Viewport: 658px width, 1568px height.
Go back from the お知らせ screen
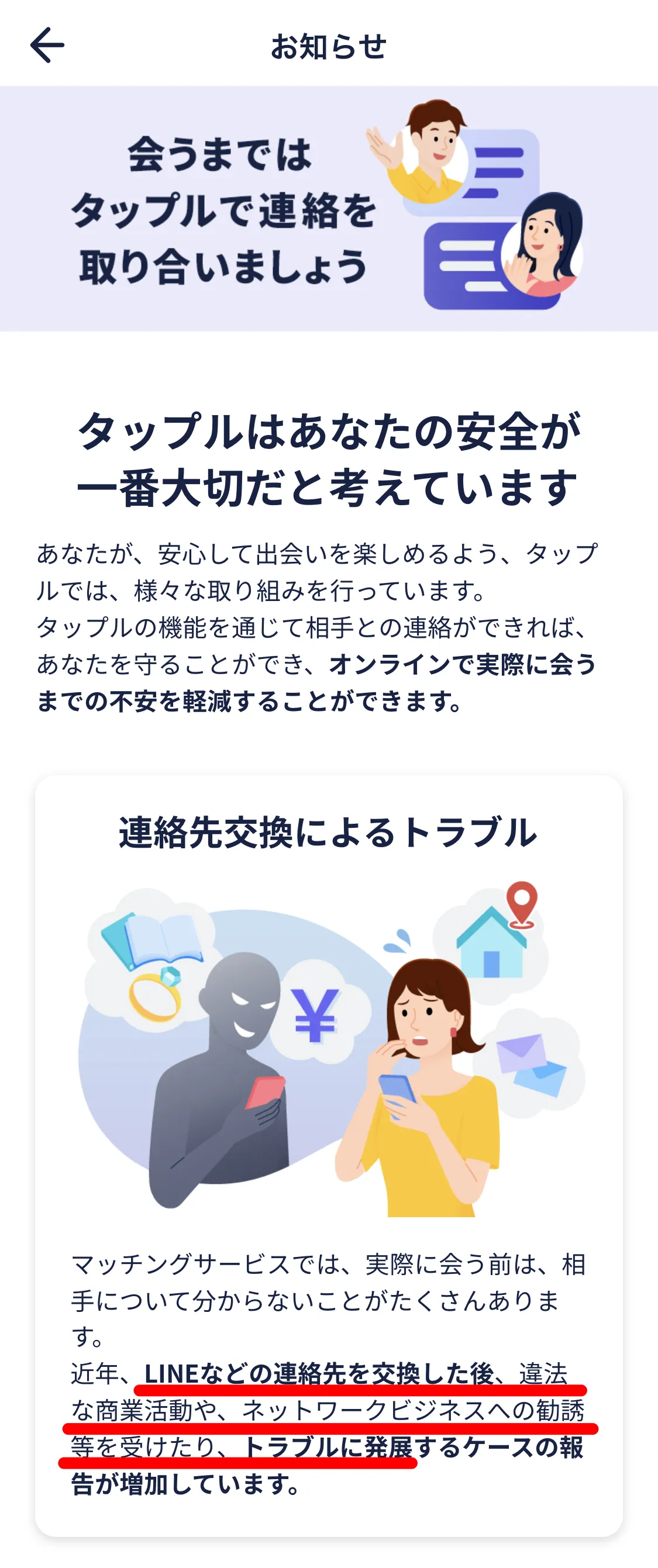point(47,45)
